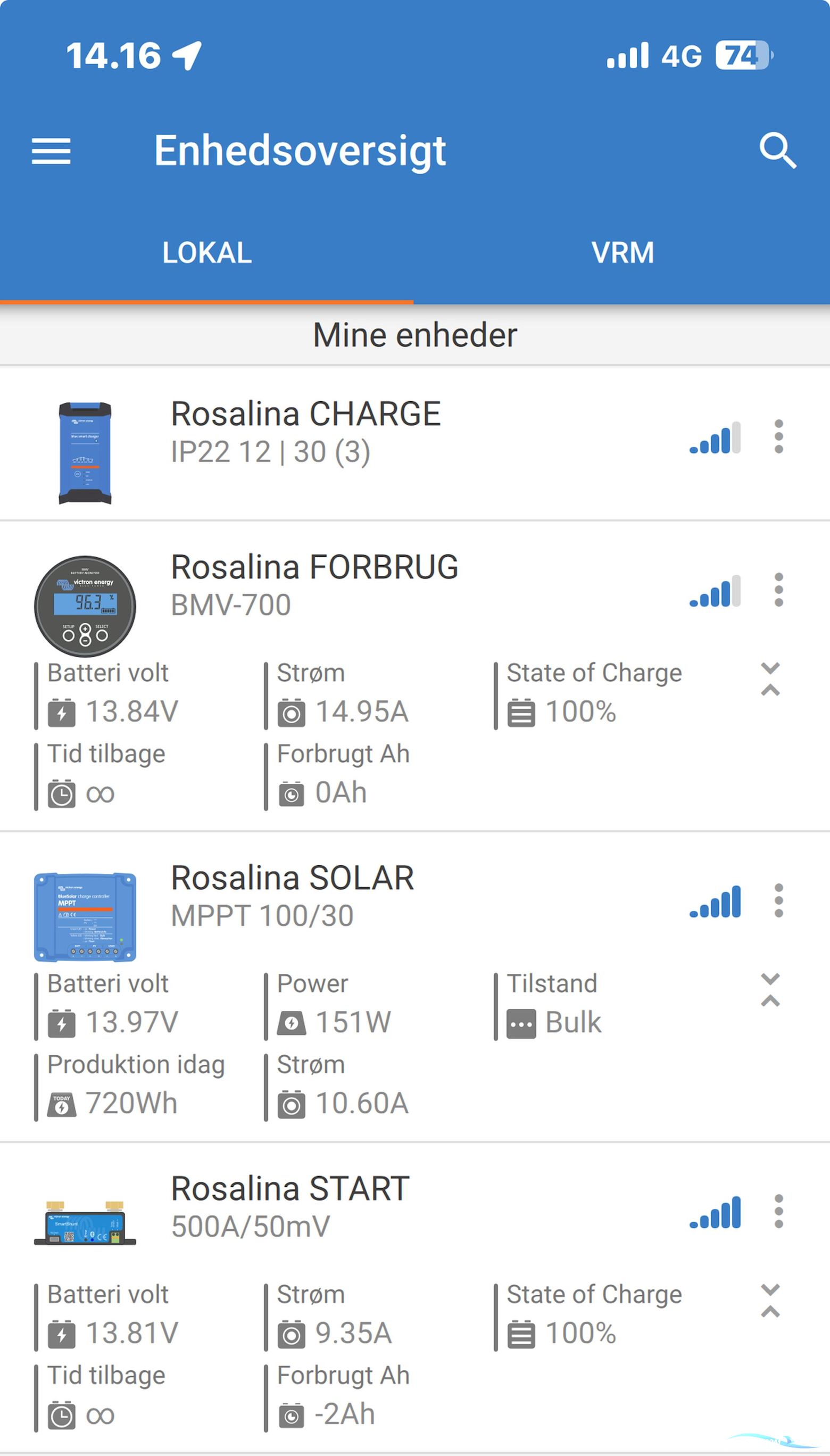Switch to the VRM tab
Image resolution: width=830 pixels, height=1456 pixels.
622,253
